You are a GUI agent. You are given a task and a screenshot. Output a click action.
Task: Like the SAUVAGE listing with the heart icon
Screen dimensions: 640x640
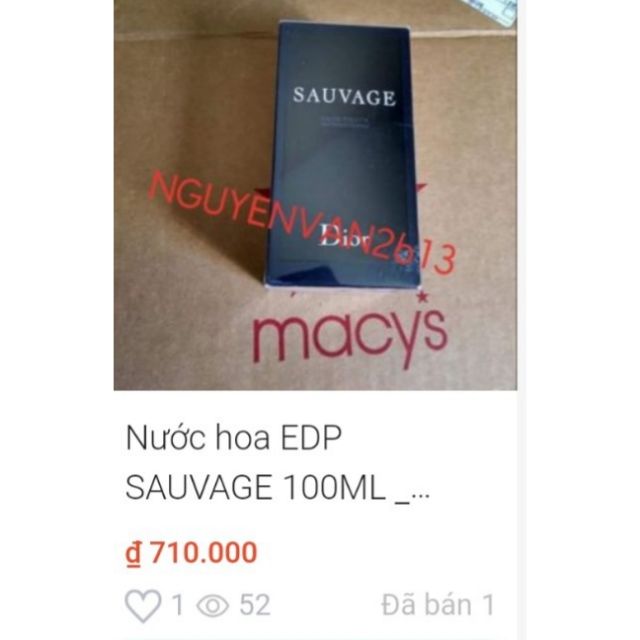144,604
